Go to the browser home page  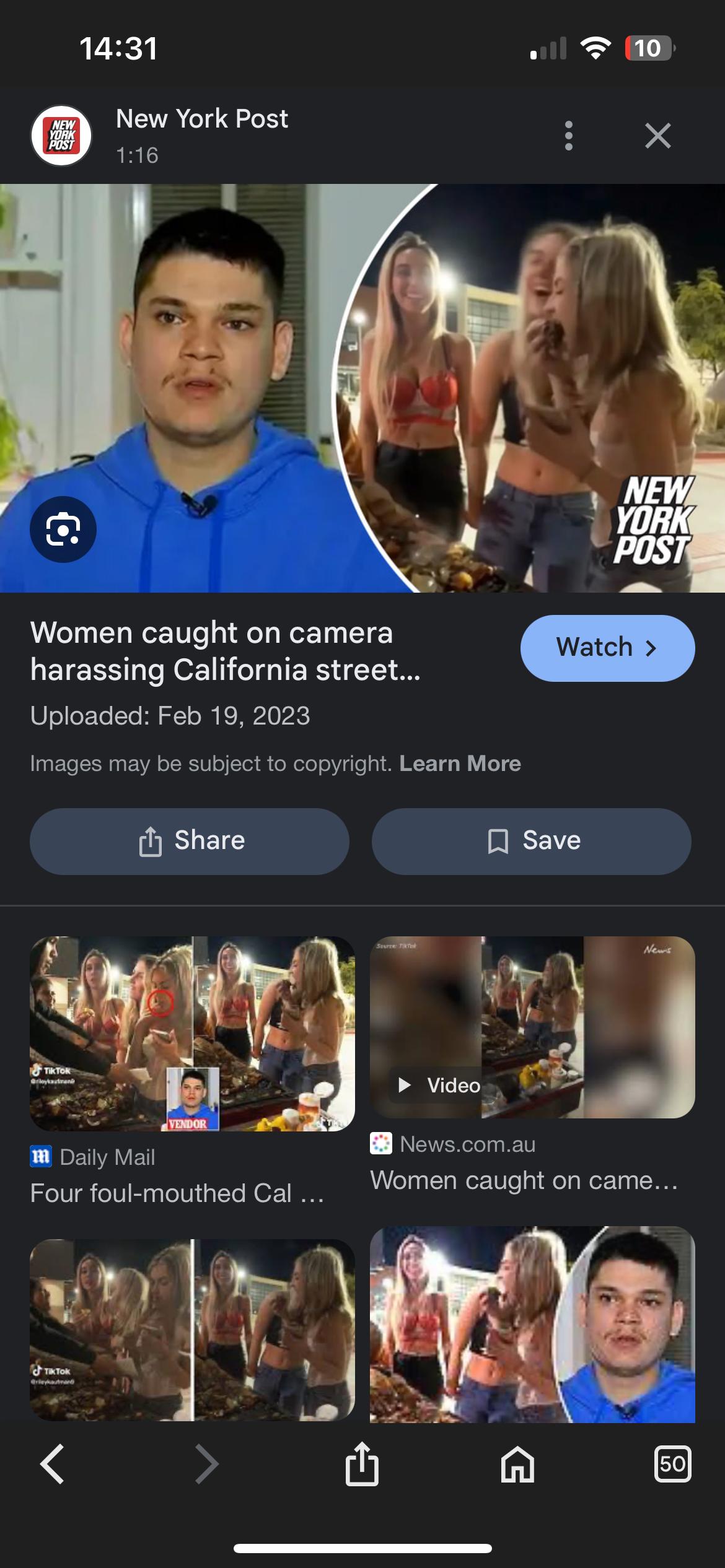(x=517, y=1464)
